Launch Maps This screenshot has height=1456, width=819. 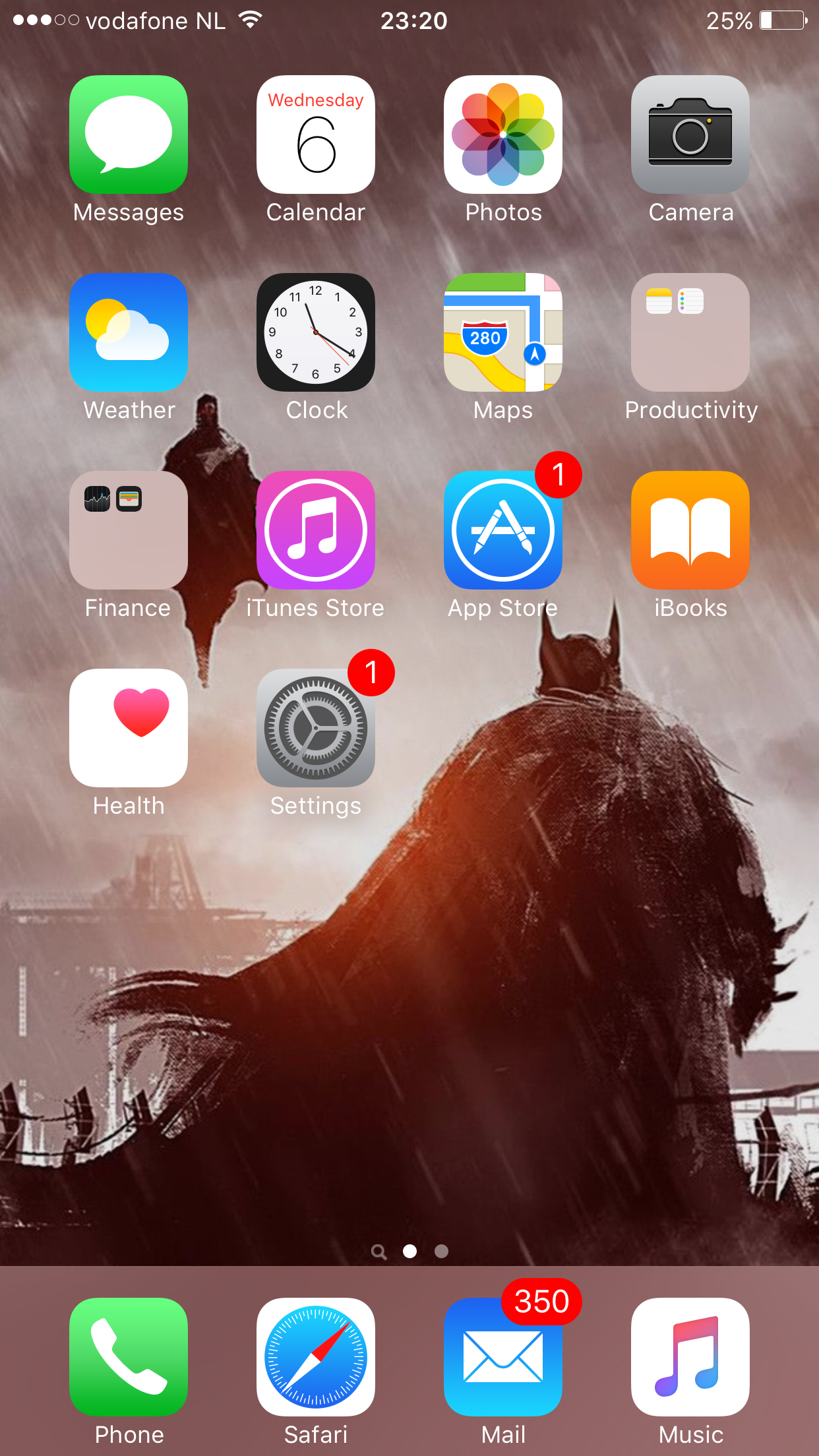(503, 332)
